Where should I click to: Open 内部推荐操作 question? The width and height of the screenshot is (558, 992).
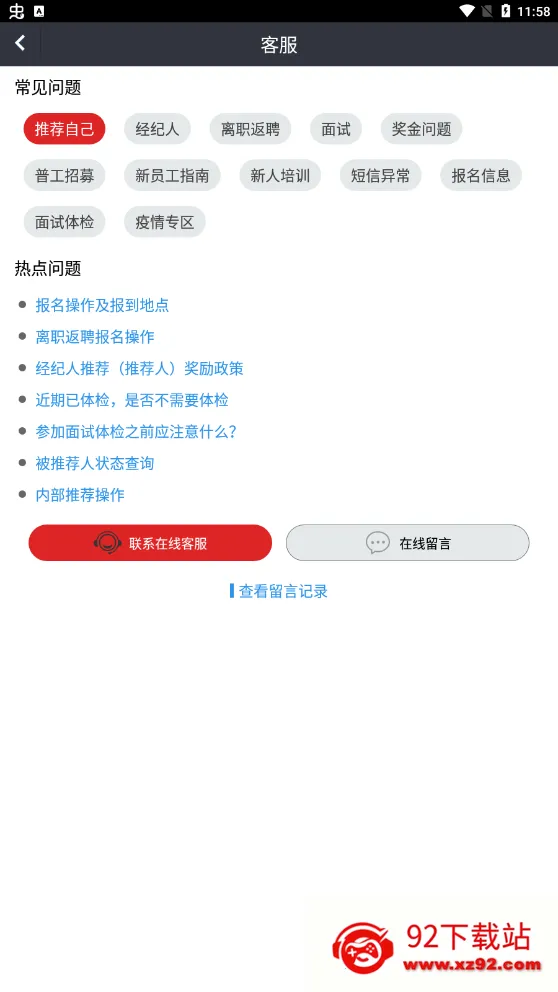click(x=80, y=495)
